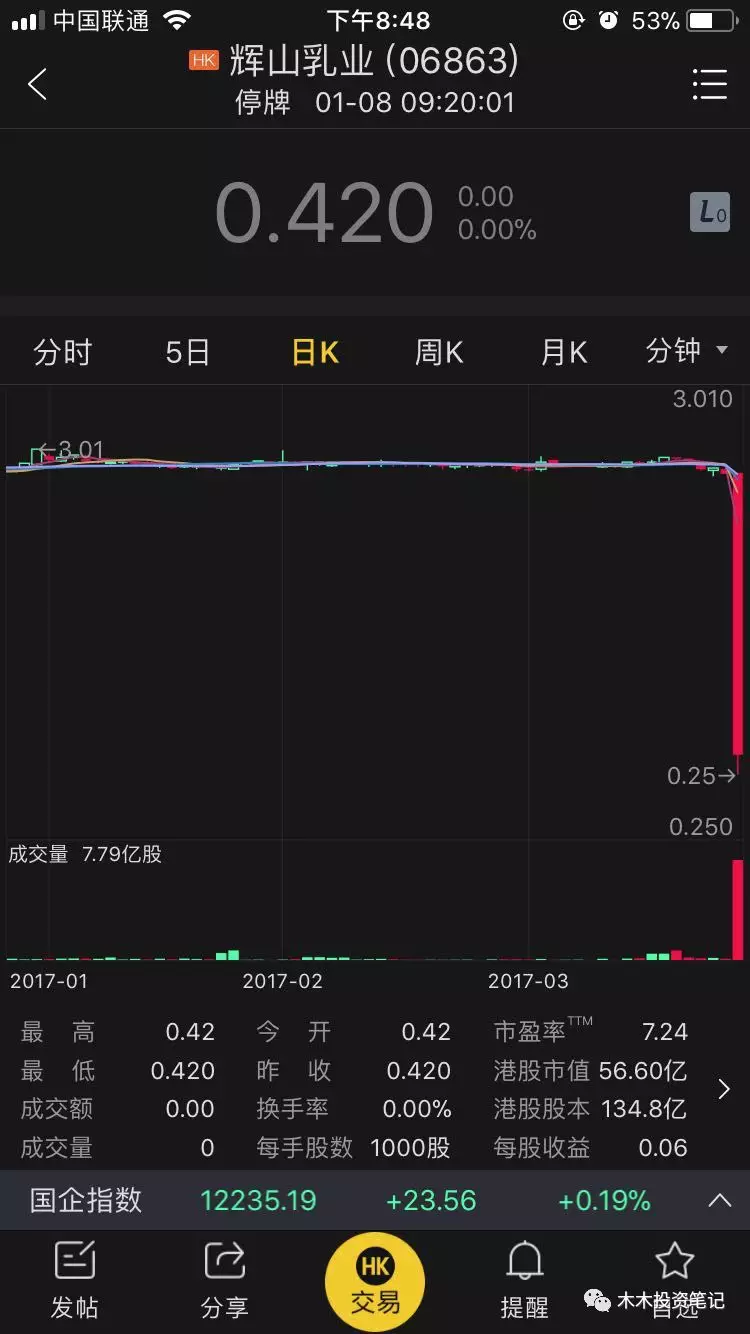Switch to the 5日 chart tab
The width and height of the screenshot is (750, 1334).
pyautogui.click(x=187, y=352)
